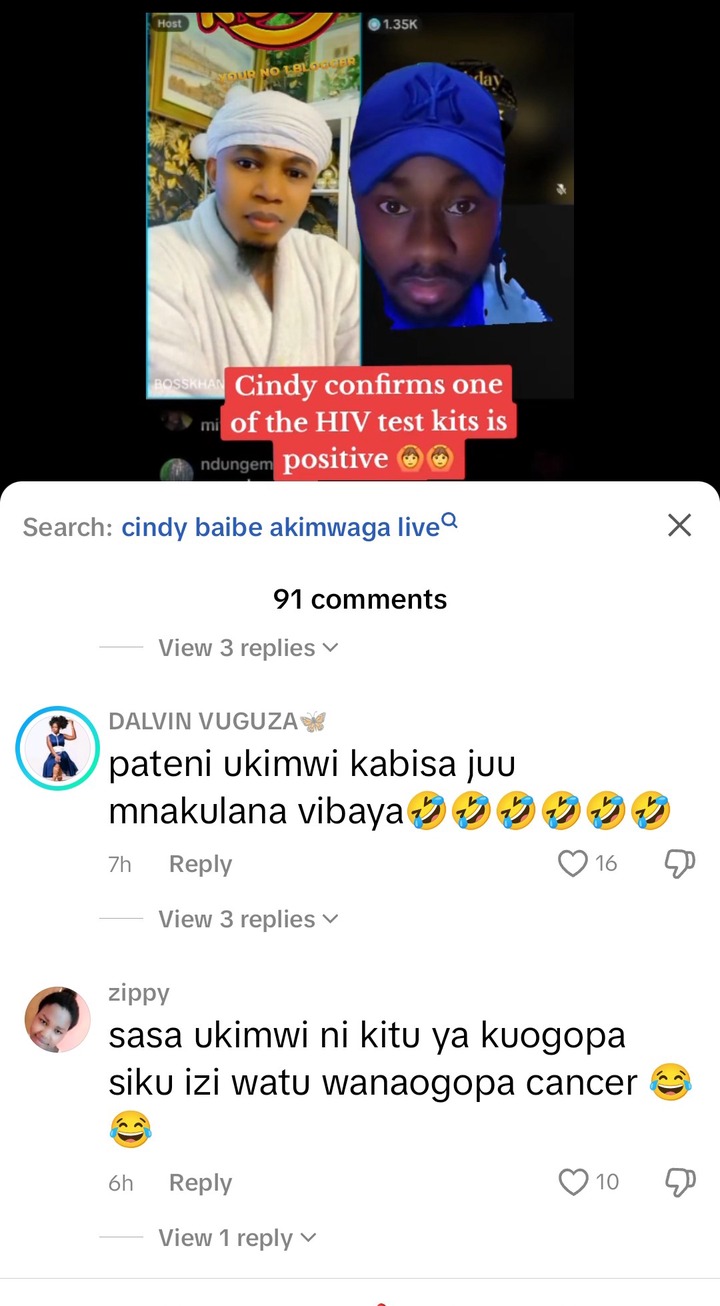Dislike DALVIN VUGUZA's comment
This screenshot has height=1306, width=720.
[679, 864]
